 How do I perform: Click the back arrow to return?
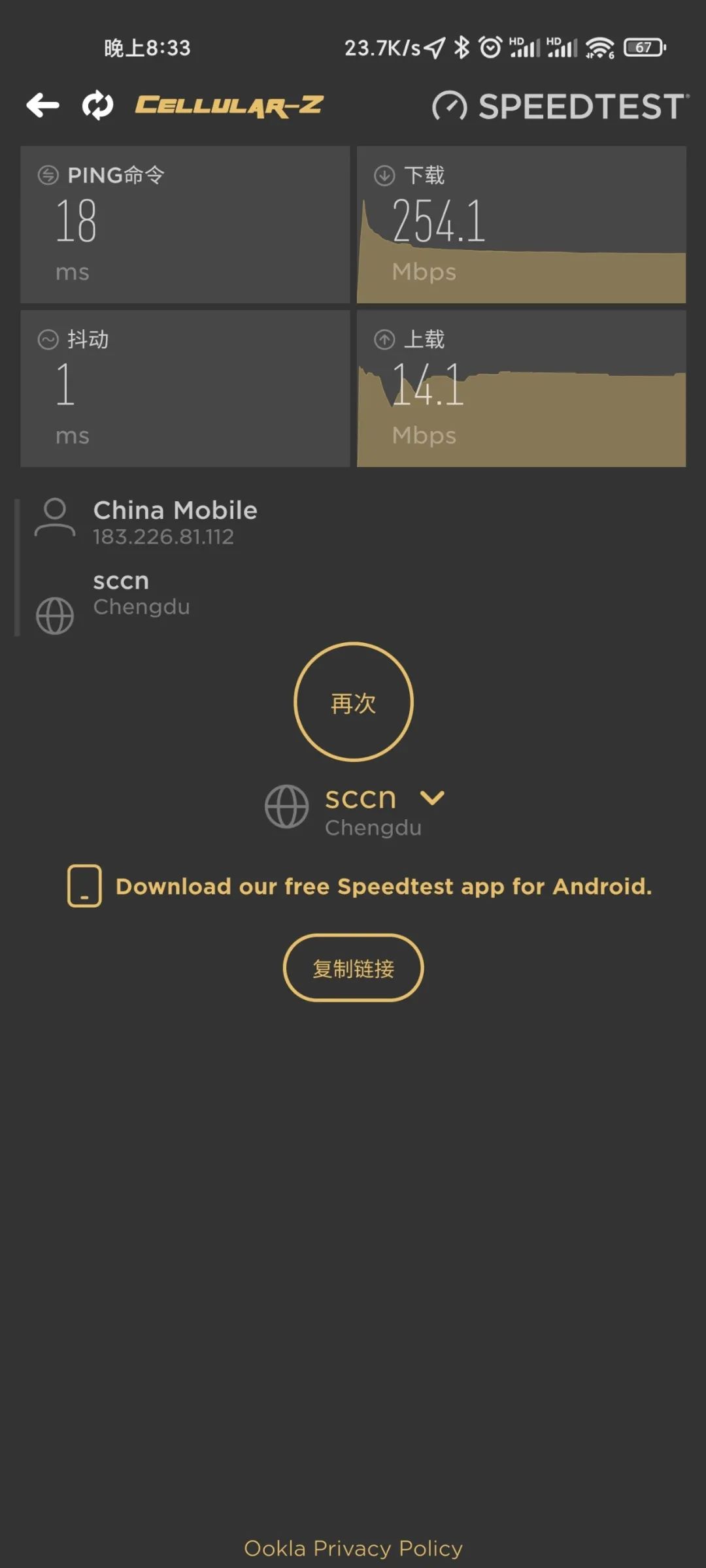point(42,105)
